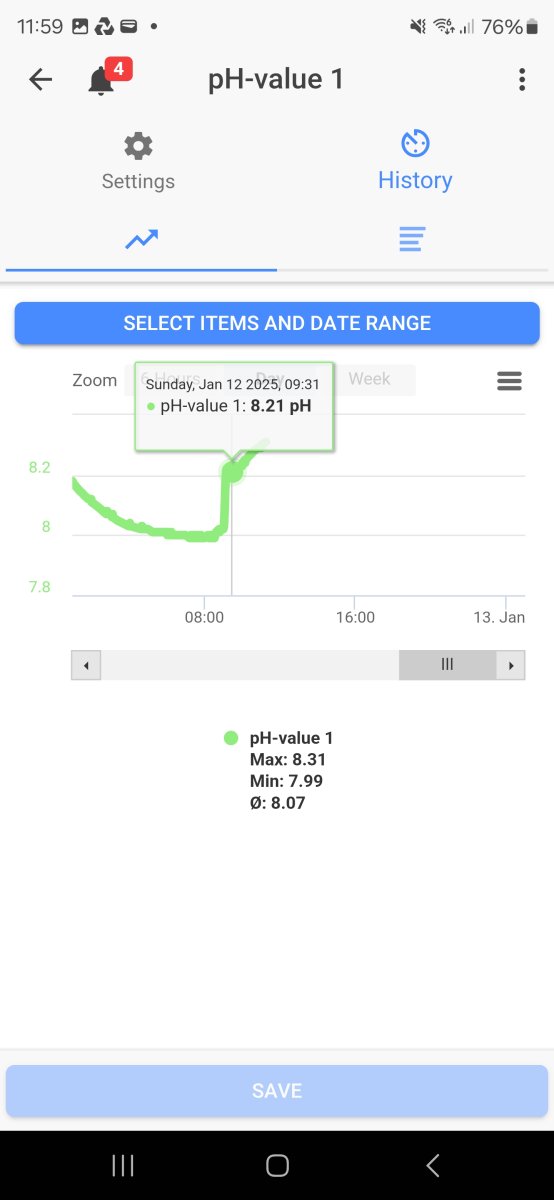Open the system recent apps view
Screen dimensions: 554x1200
123,1165
